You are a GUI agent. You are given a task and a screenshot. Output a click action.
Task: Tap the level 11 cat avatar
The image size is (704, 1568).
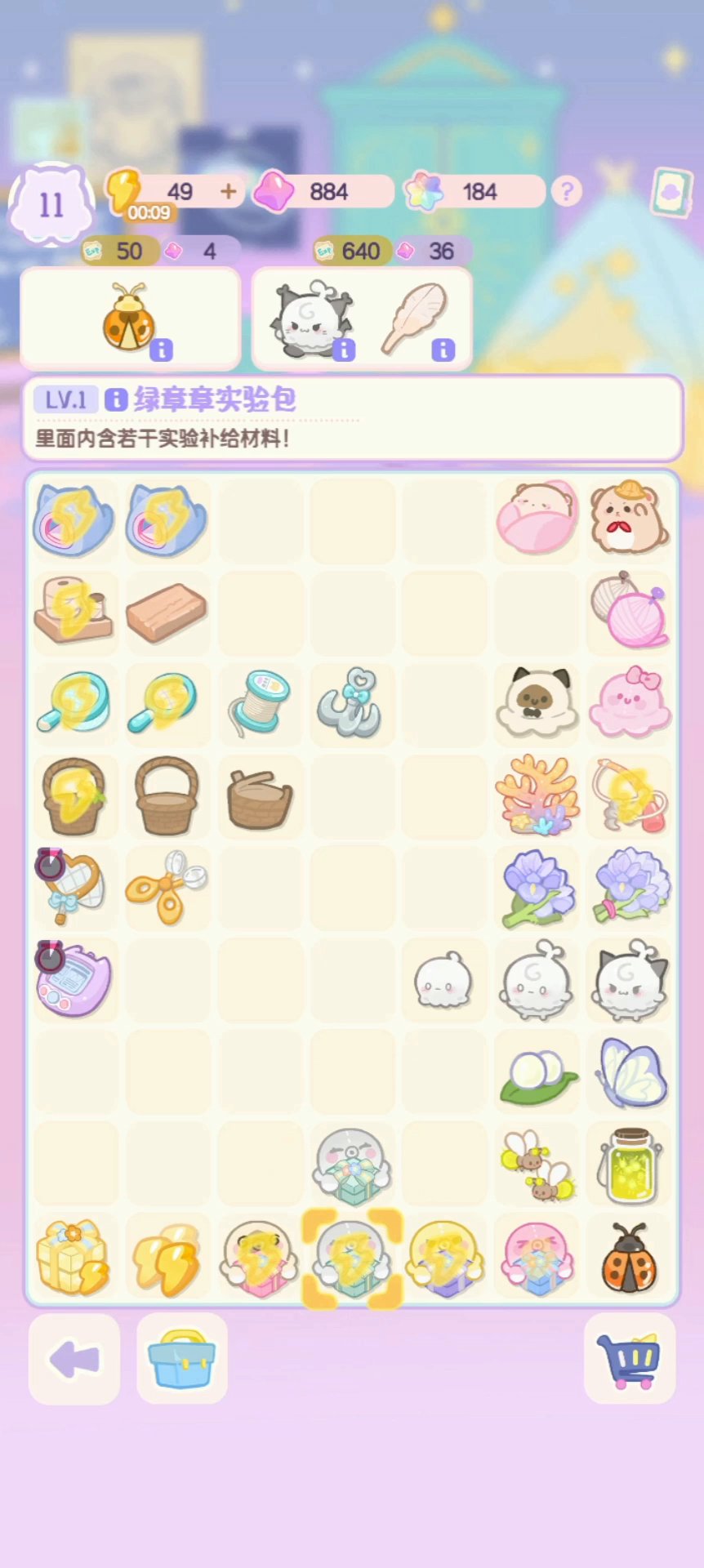(x=51, y=204)
